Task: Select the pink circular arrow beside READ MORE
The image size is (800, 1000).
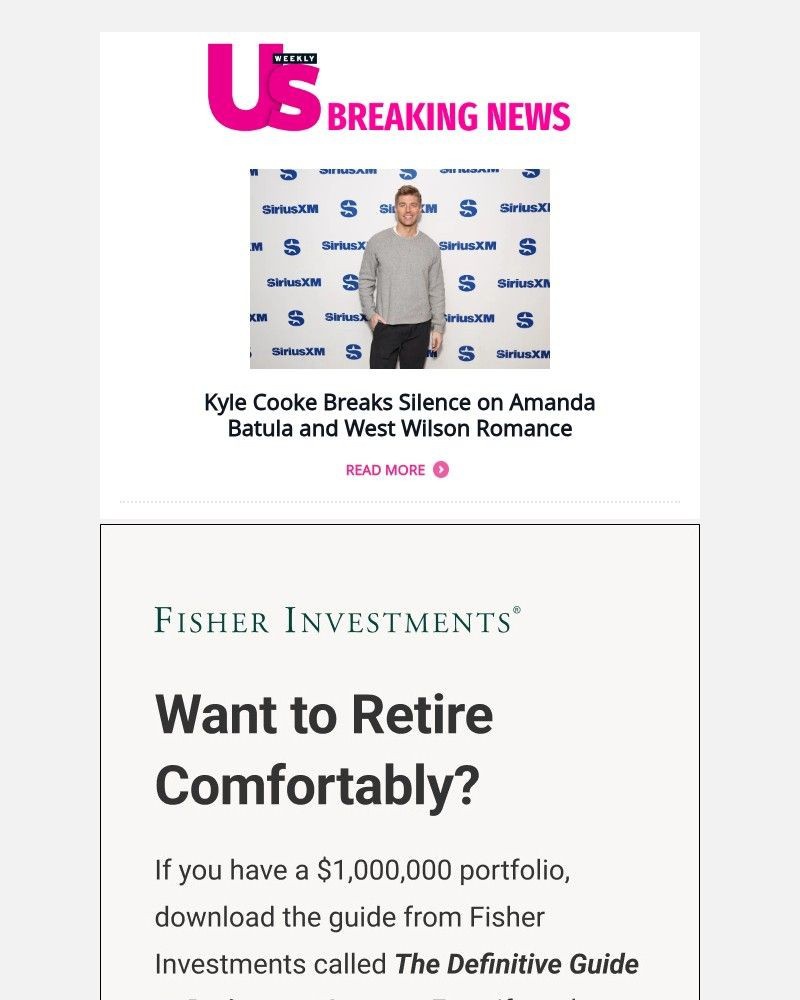Action: [441, 469]
